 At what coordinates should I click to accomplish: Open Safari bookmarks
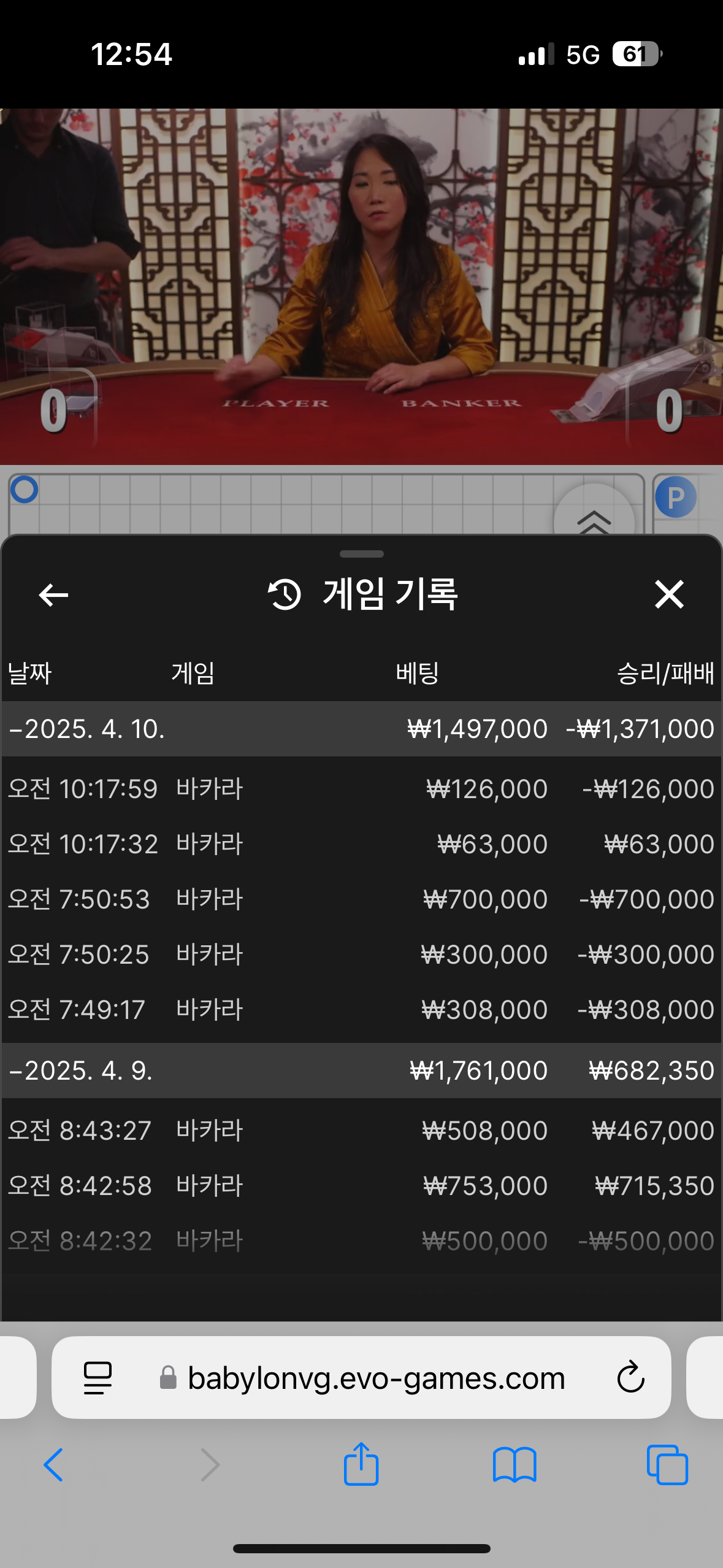coord(515,1465)
